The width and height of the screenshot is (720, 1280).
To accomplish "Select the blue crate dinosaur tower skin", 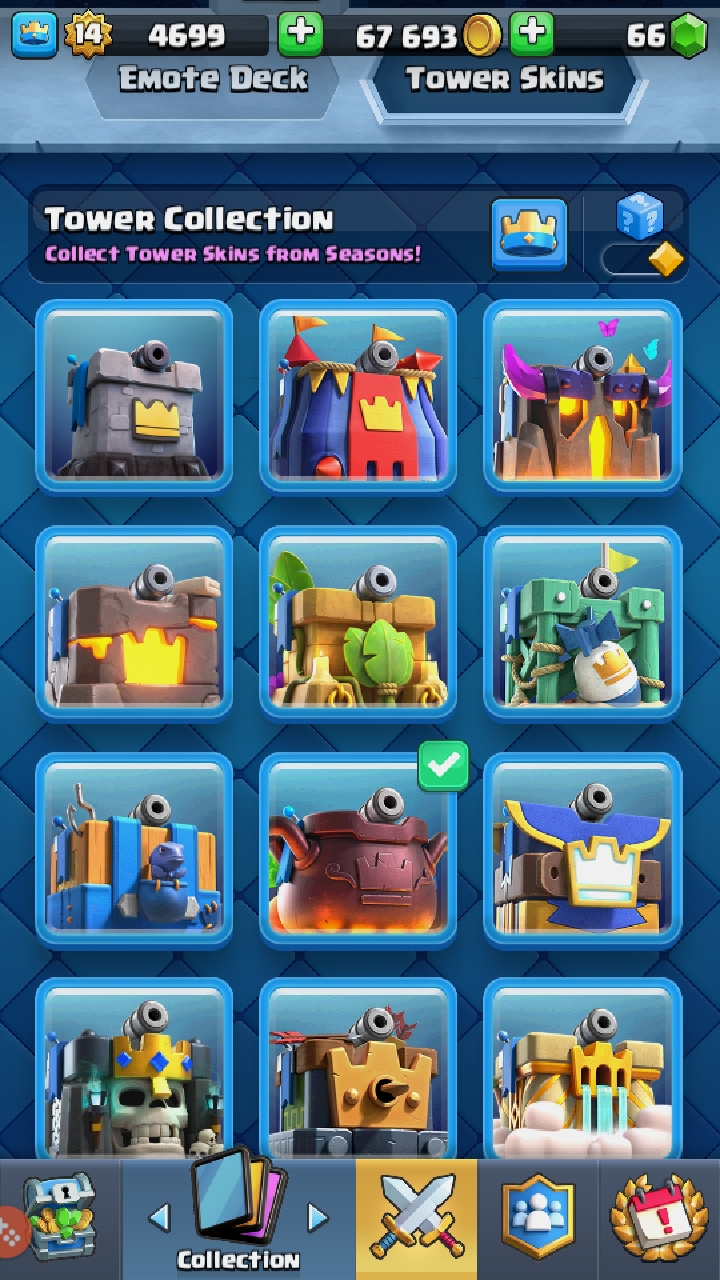I will pyautogui.click(x=134, y=849).
